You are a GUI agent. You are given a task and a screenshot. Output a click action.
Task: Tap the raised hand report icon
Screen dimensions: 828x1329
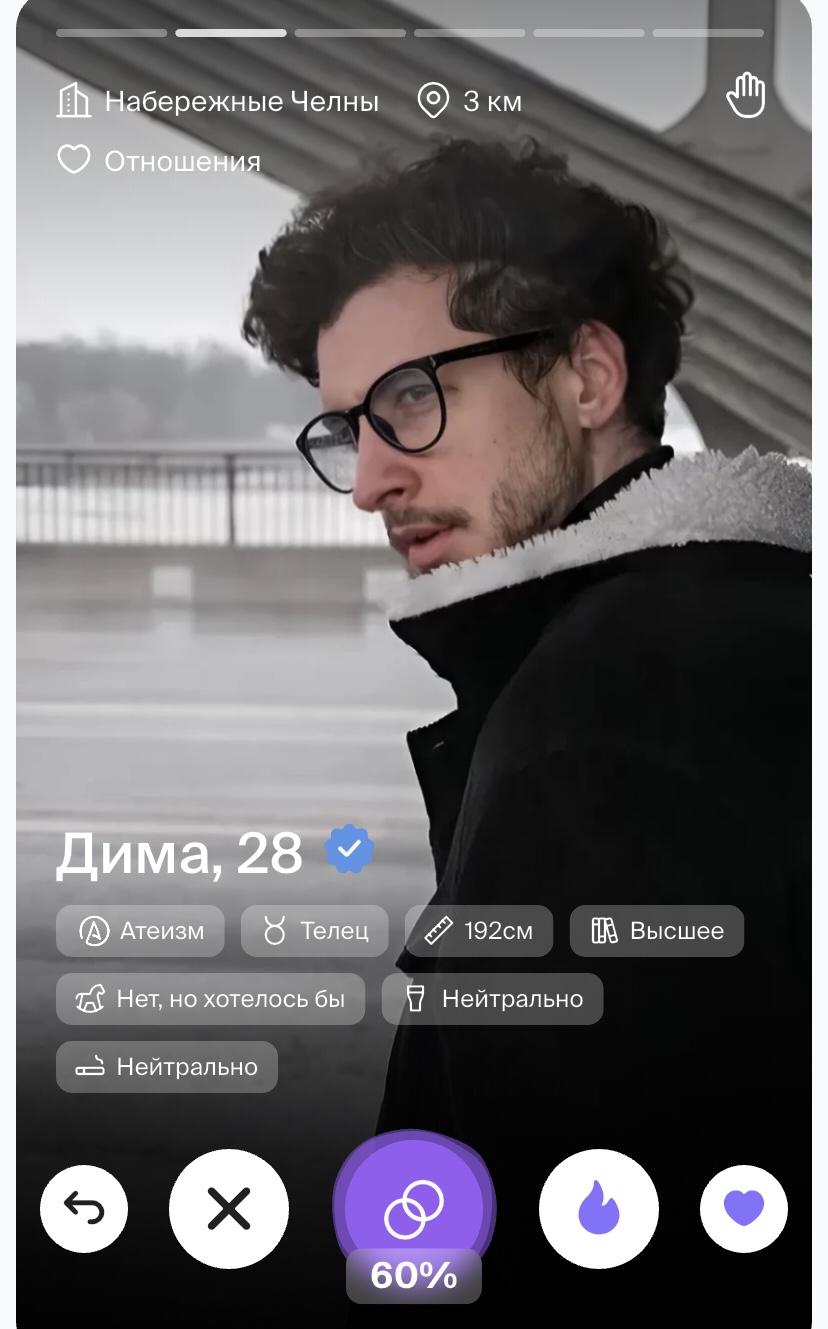pos(745,97)
